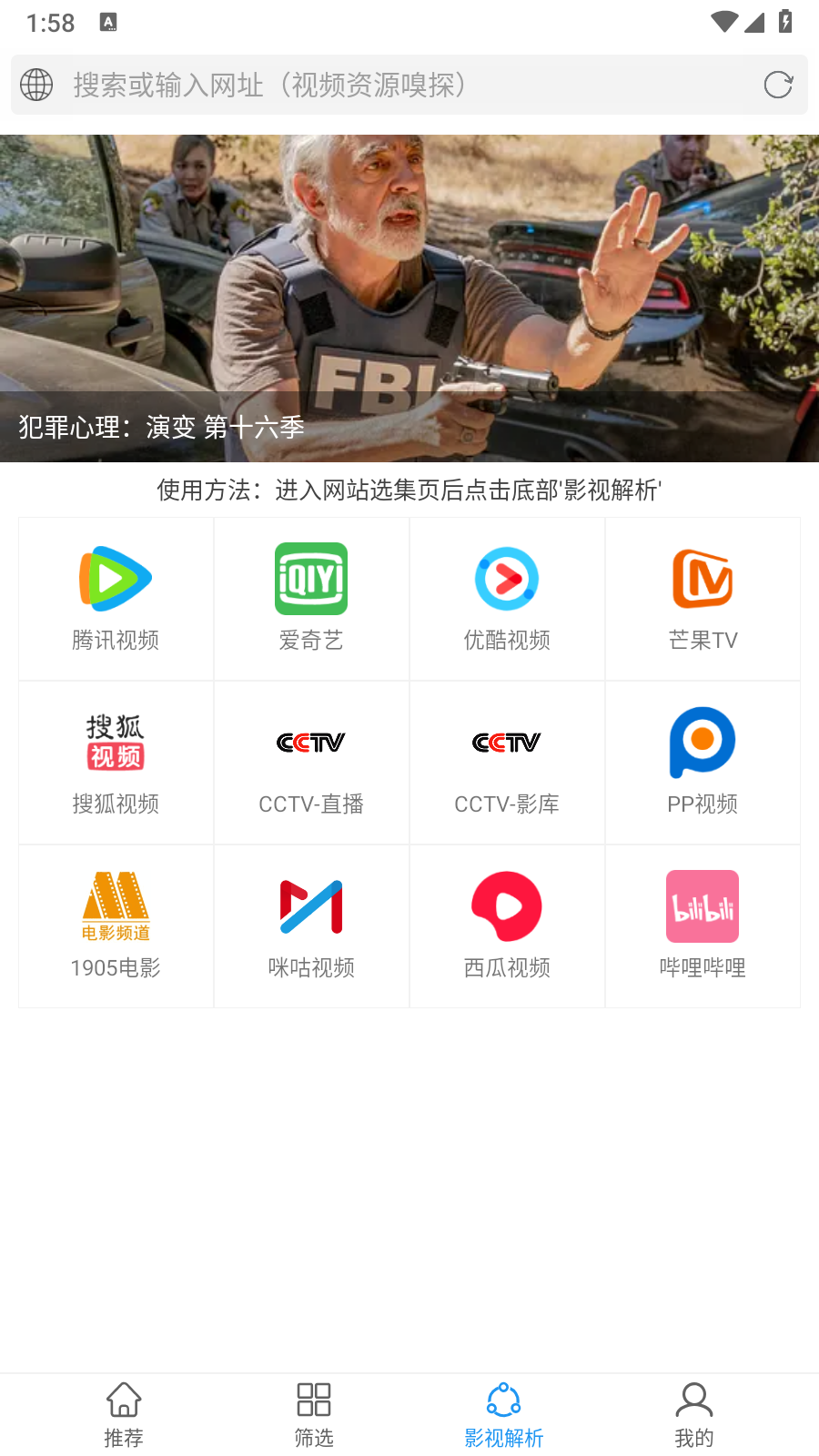Open 哔哩哔哩 site
This screenshot has height=1456, width=819.
pyautogui.click(x=703, y=926)
